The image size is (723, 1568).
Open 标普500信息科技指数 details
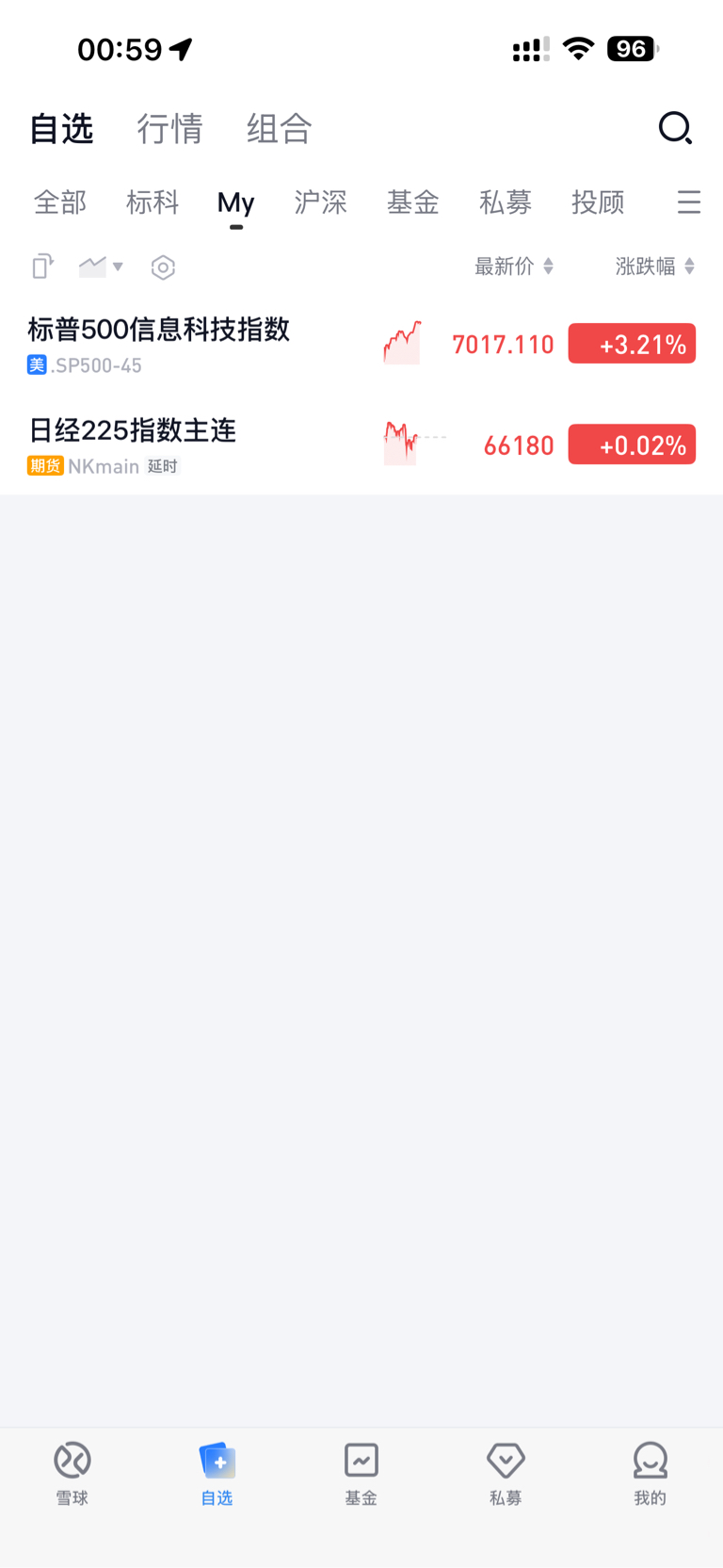click(x=361, y=344)
